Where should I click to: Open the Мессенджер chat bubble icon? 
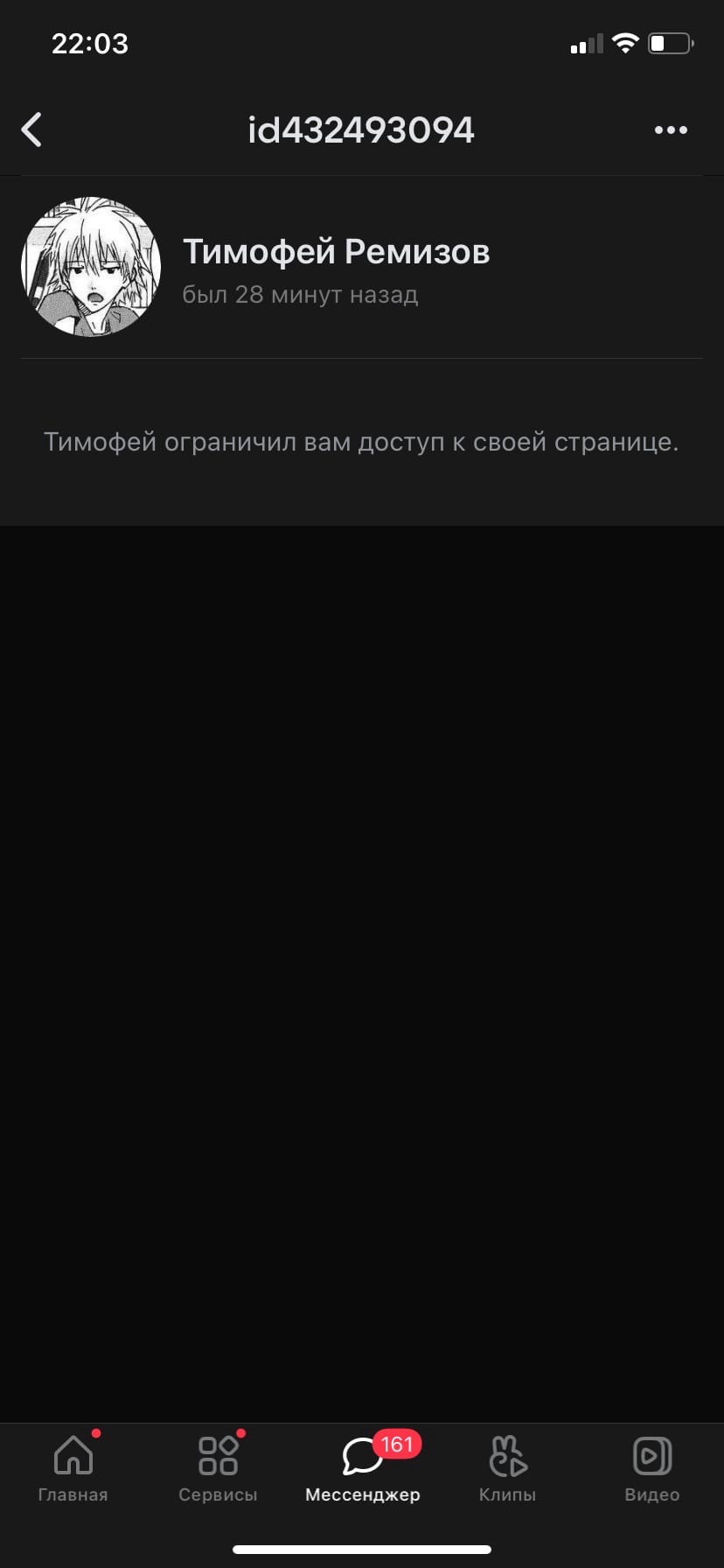pyautogui.click(x=362, y=1454)
